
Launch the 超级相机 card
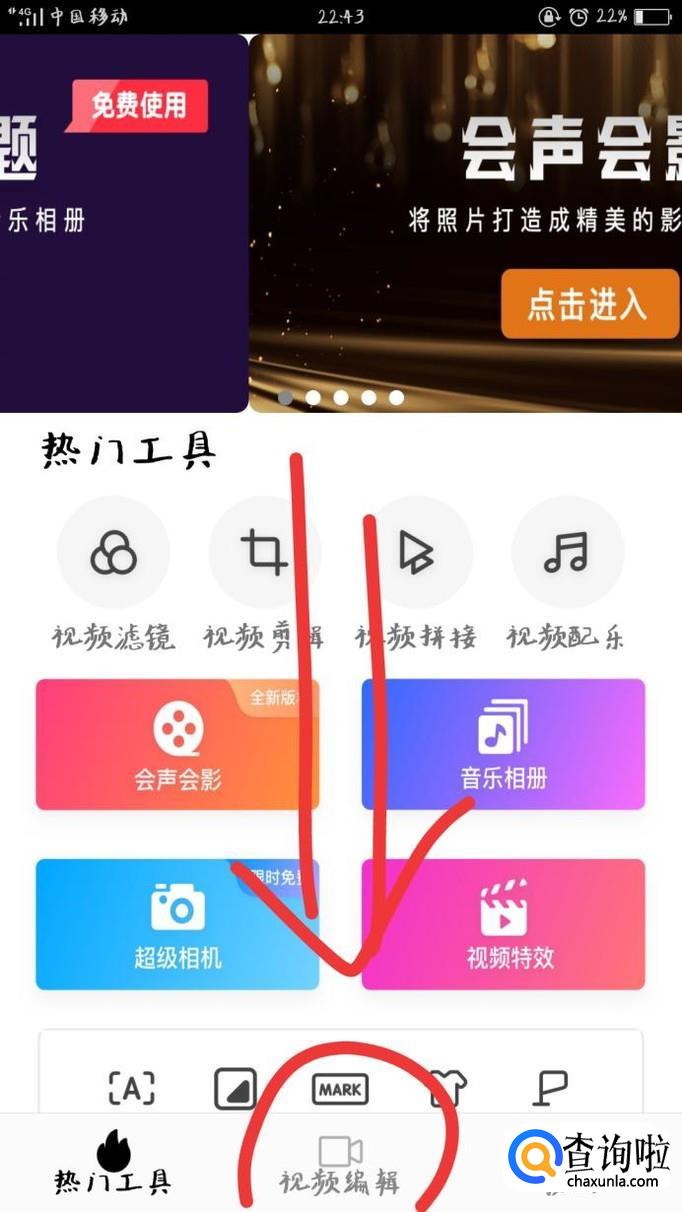coord(177,924)
